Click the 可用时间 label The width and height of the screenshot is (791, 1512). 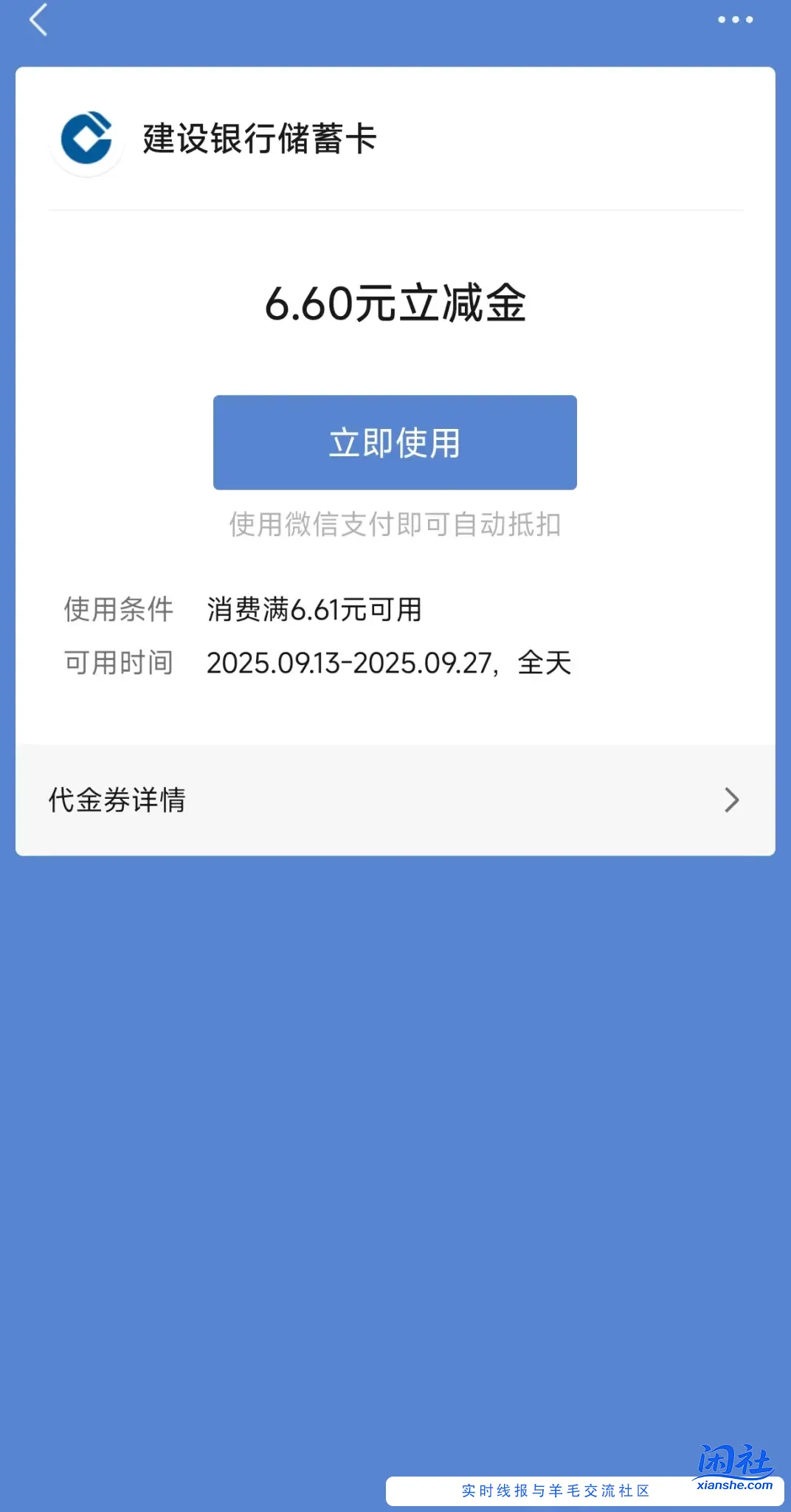click(118, 663)
